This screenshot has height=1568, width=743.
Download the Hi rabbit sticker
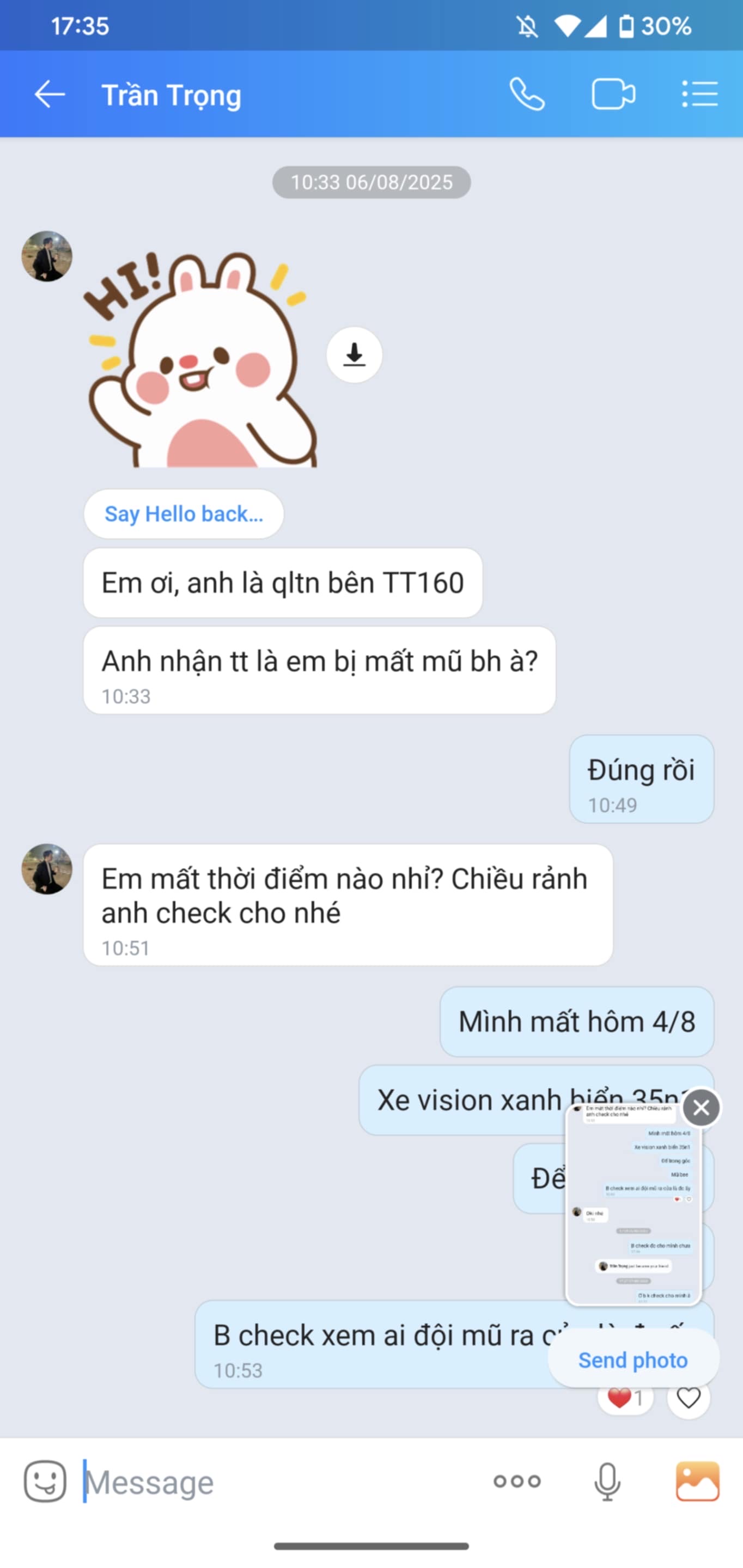[354, 355]
